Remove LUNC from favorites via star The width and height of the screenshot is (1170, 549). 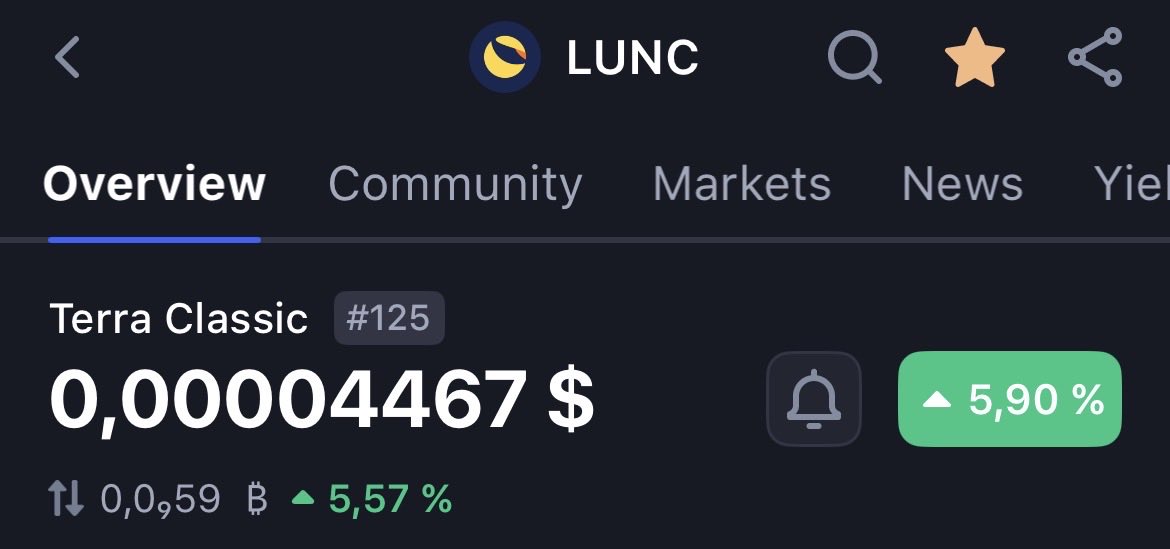point(974,58)
